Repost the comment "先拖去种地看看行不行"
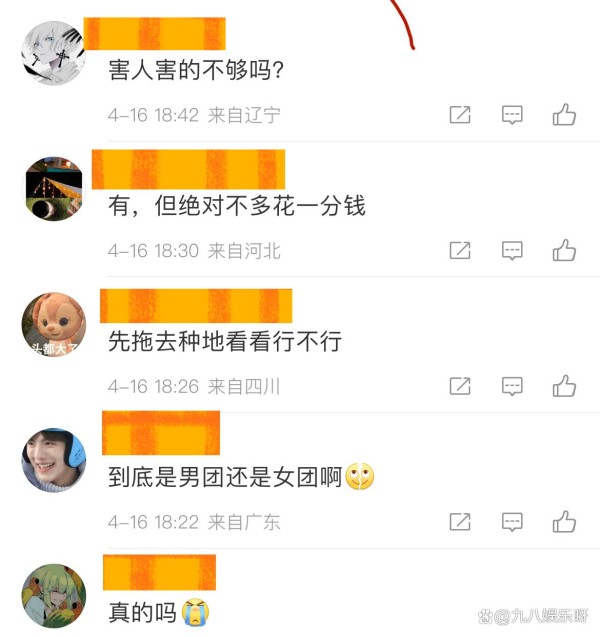 click(x=460, y=385)
